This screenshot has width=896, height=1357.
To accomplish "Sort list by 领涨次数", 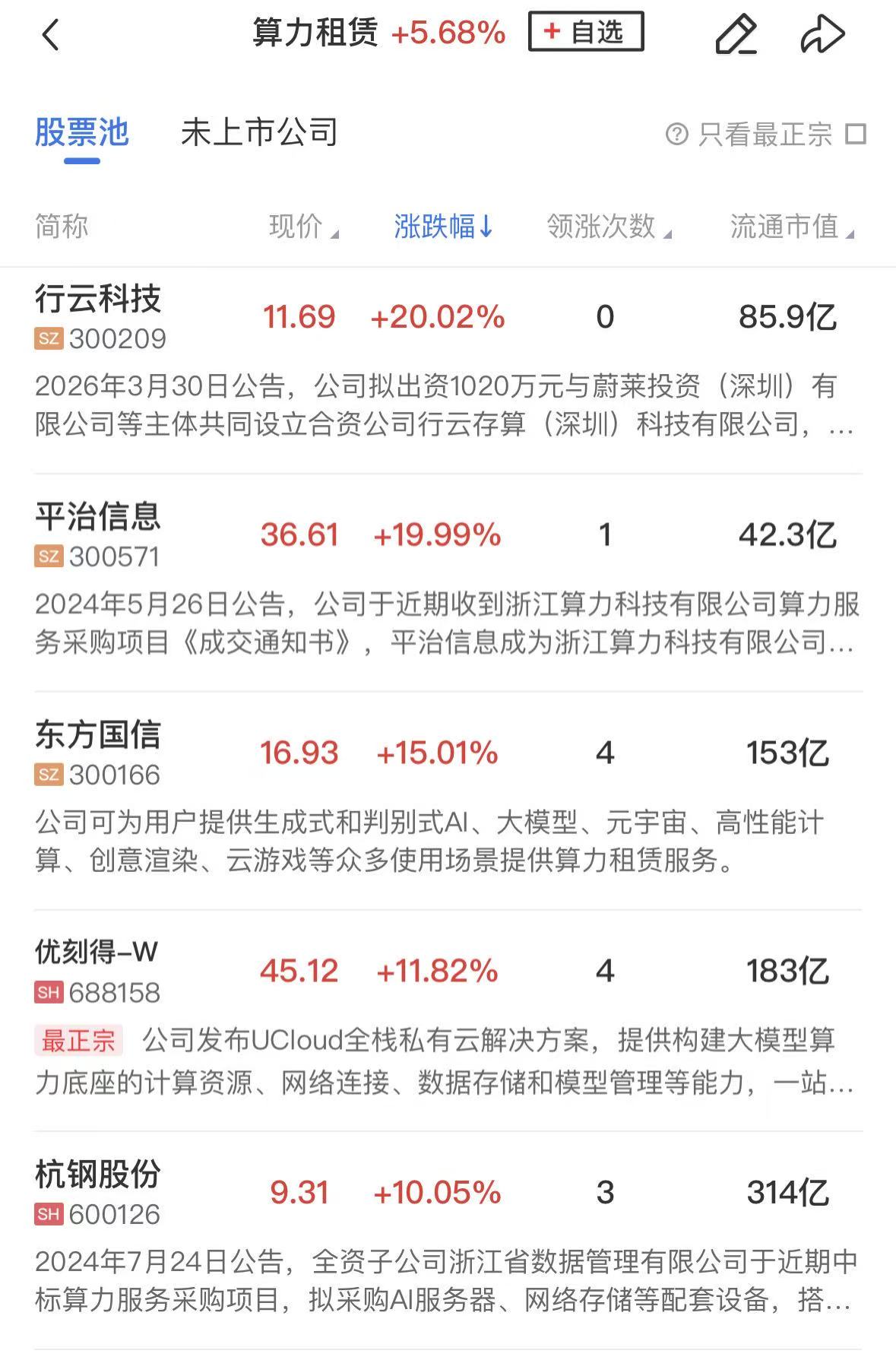I will [608, 227].
